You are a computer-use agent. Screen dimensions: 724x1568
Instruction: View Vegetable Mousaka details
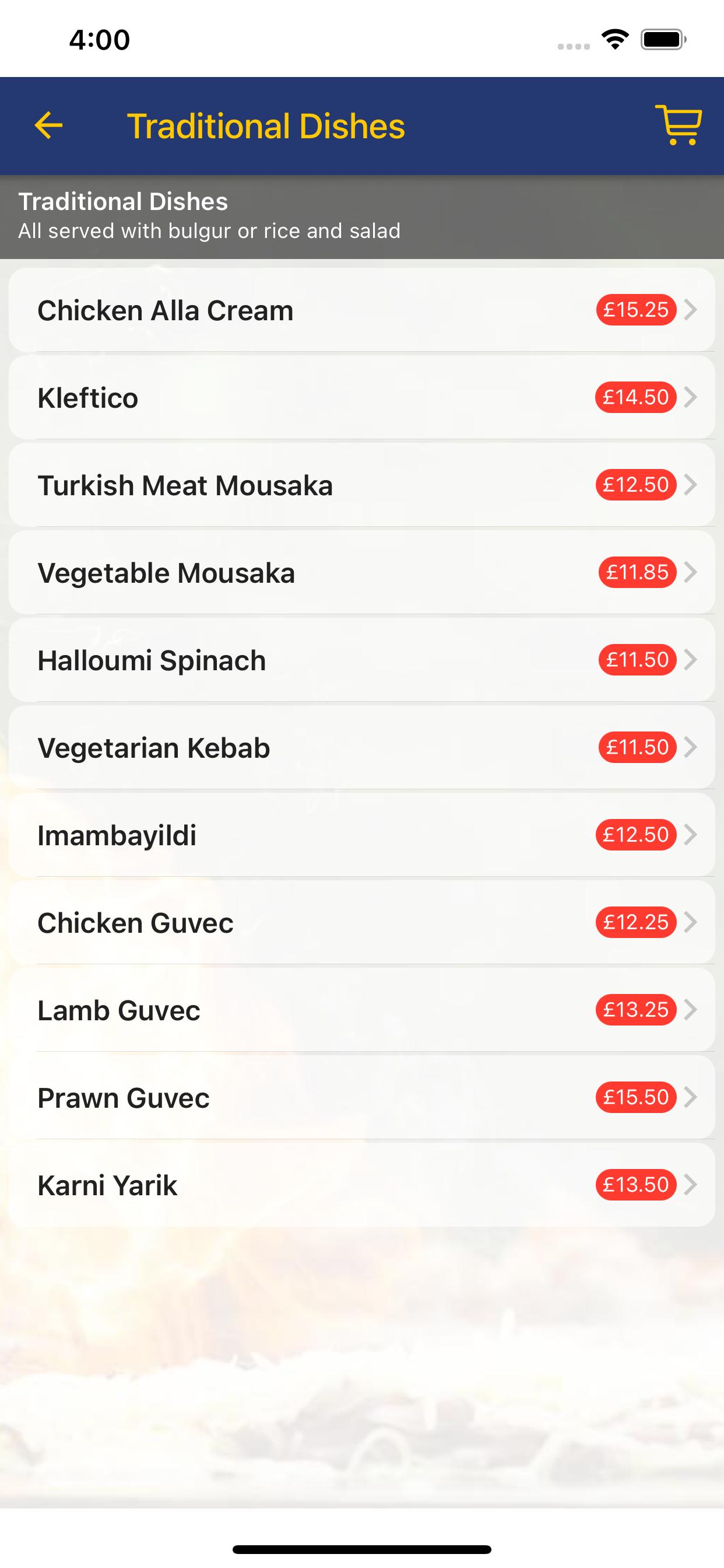[x=362, y=573]
